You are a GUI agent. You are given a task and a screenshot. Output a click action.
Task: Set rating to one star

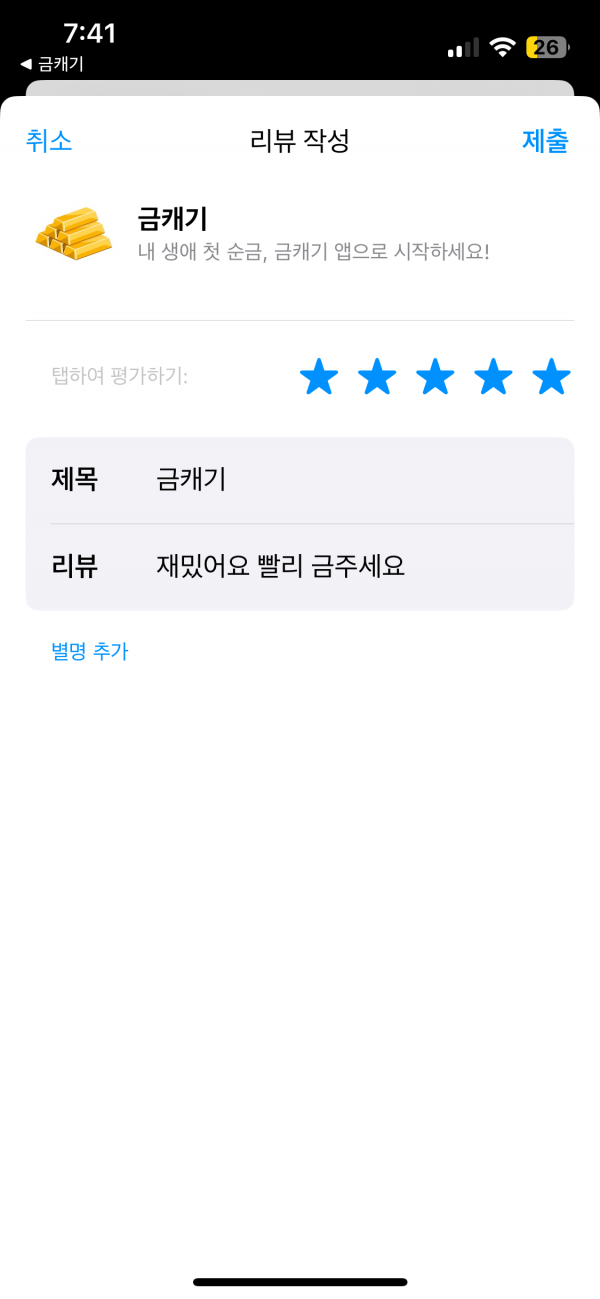(319, 377)
